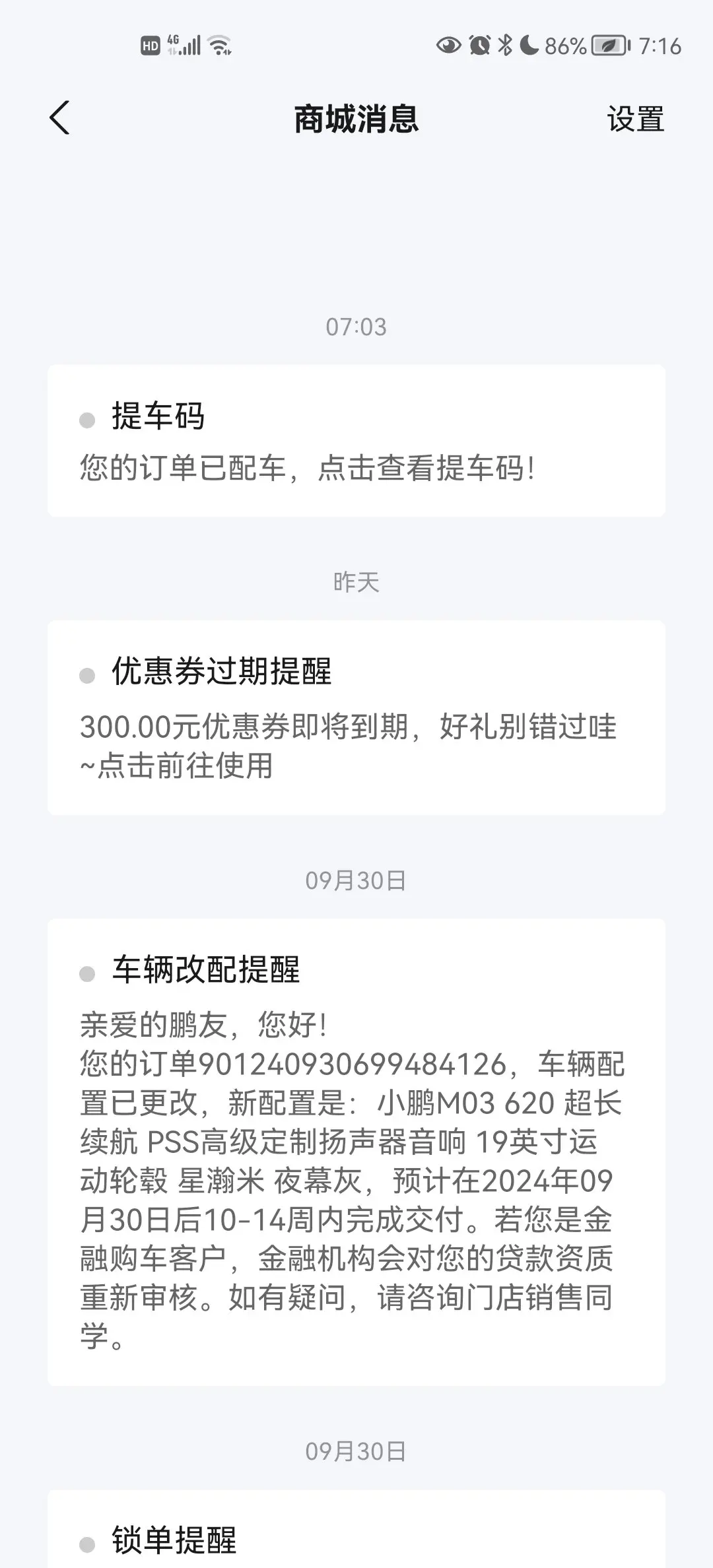The width and height of the screenshot is (713, 1568).
Task: Open the 提车码 message card
Action: (x=356, y=441)
